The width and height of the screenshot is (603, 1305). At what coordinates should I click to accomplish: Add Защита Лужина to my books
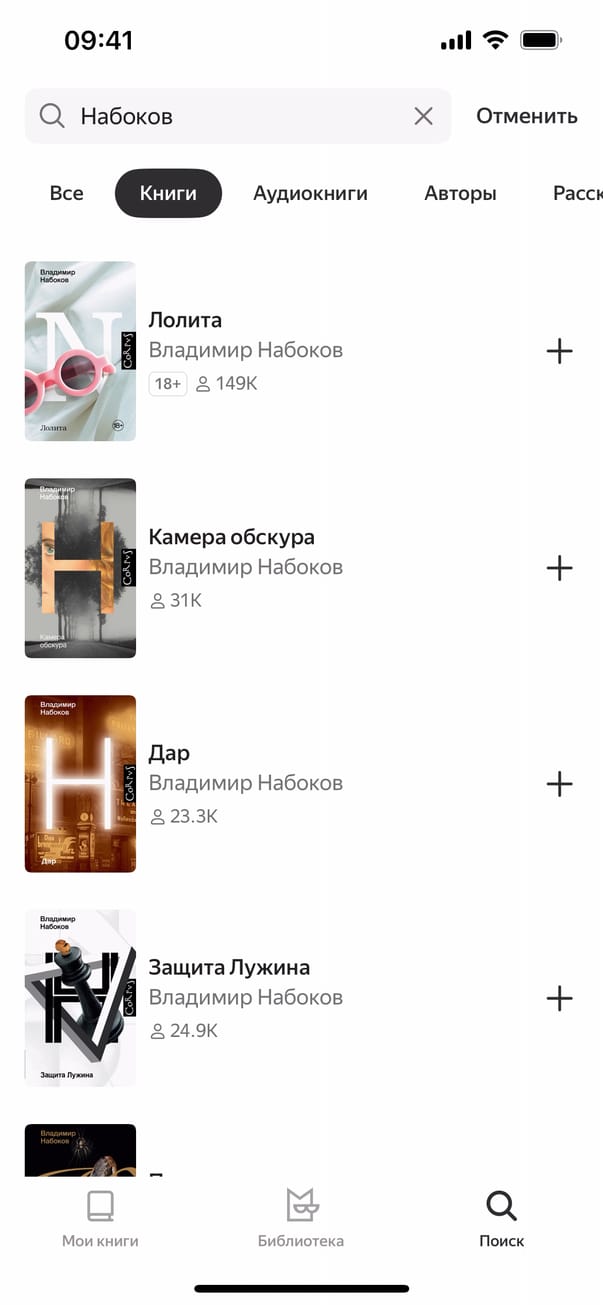[559, 998]
